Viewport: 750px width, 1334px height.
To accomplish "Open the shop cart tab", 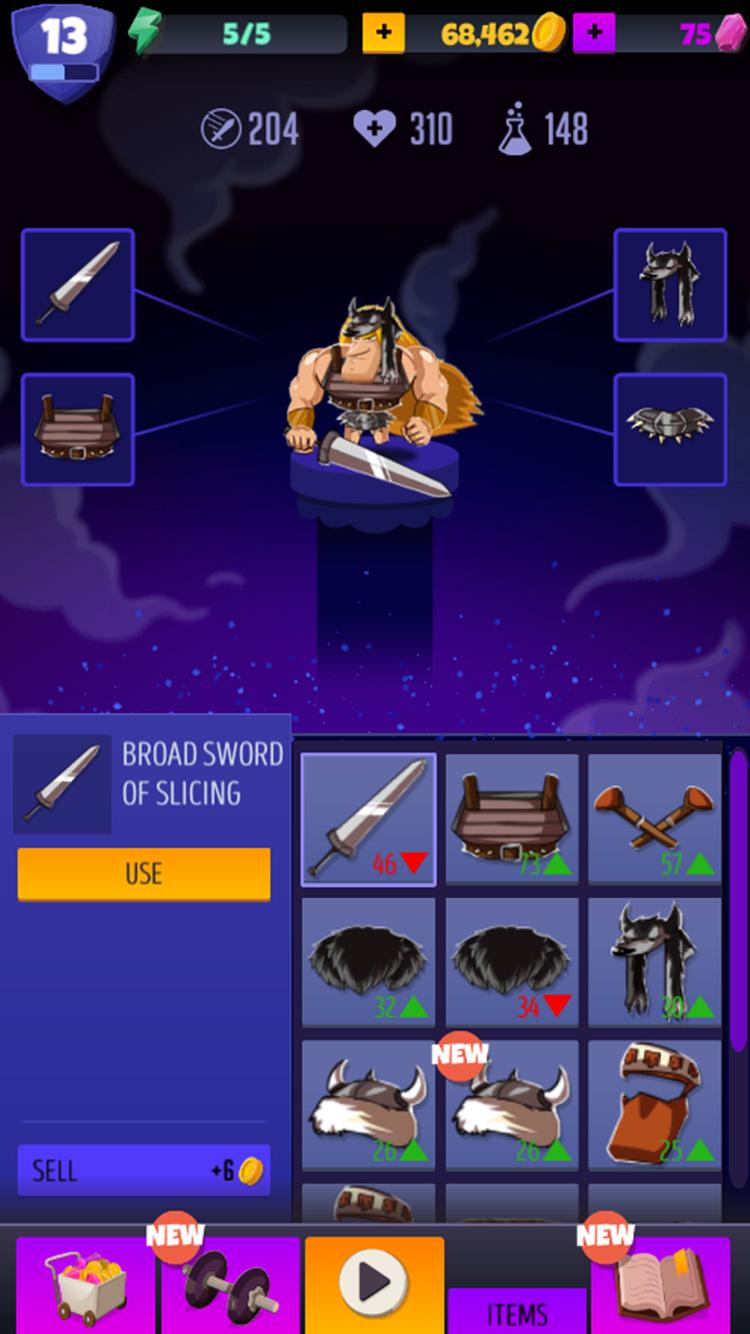I will [x=86, y=1285].
